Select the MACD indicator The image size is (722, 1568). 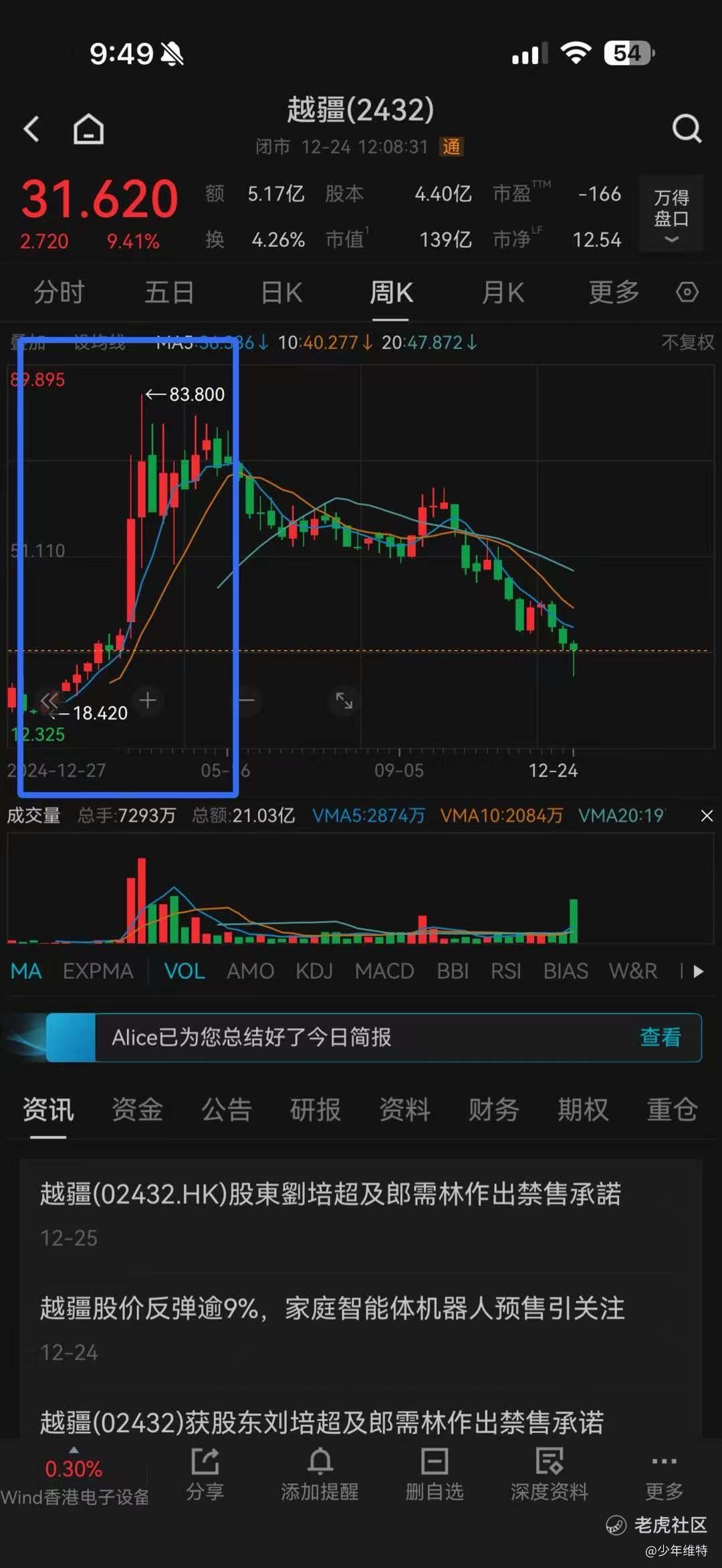coord(384,970)
